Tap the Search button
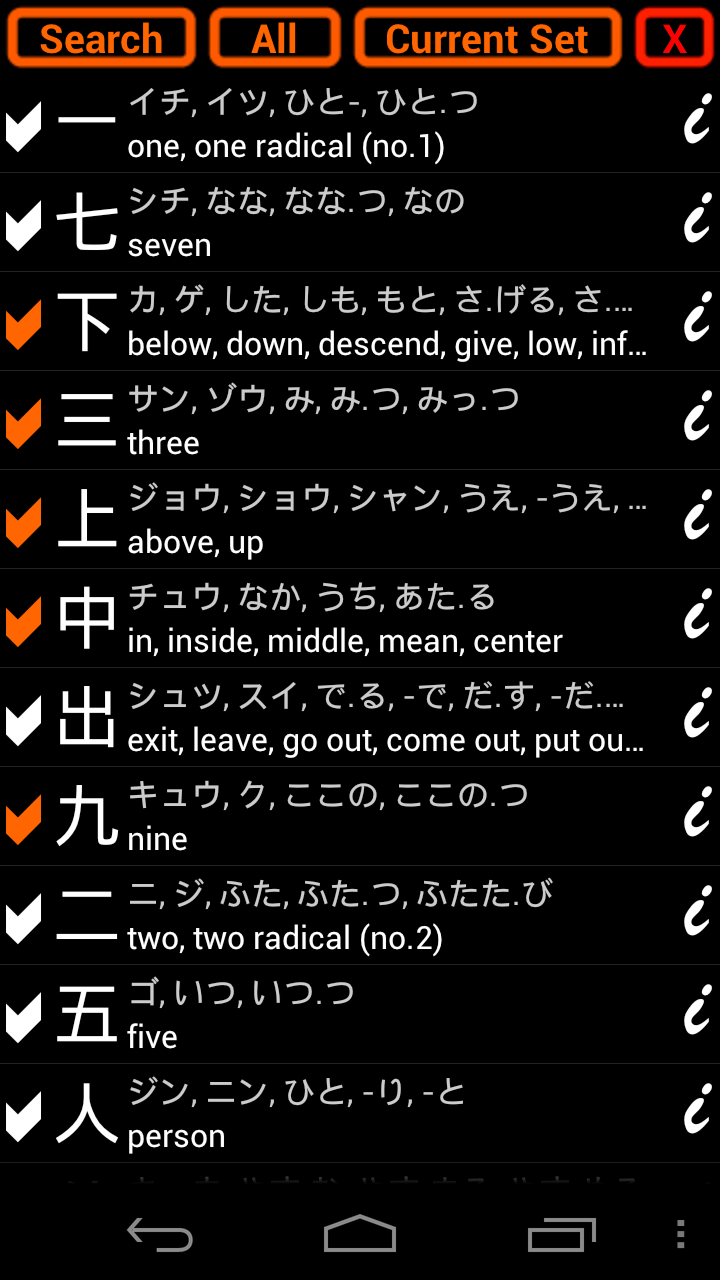This screenshot has height=1280, width=720. tap(101, 39)
